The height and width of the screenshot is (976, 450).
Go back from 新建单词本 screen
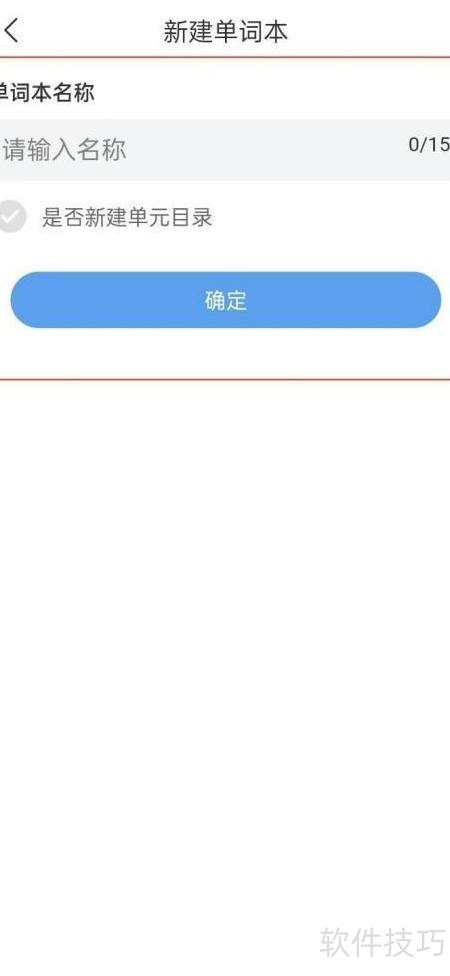pos(11,30)
